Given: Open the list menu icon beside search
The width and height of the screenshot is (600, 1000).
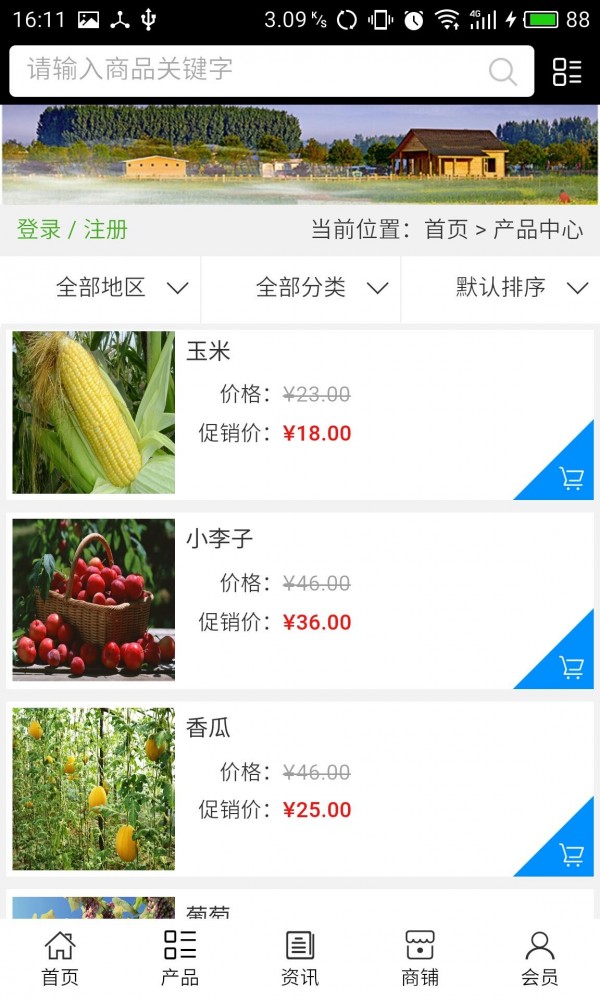Looking at the screenshot, I should [567, 71].
